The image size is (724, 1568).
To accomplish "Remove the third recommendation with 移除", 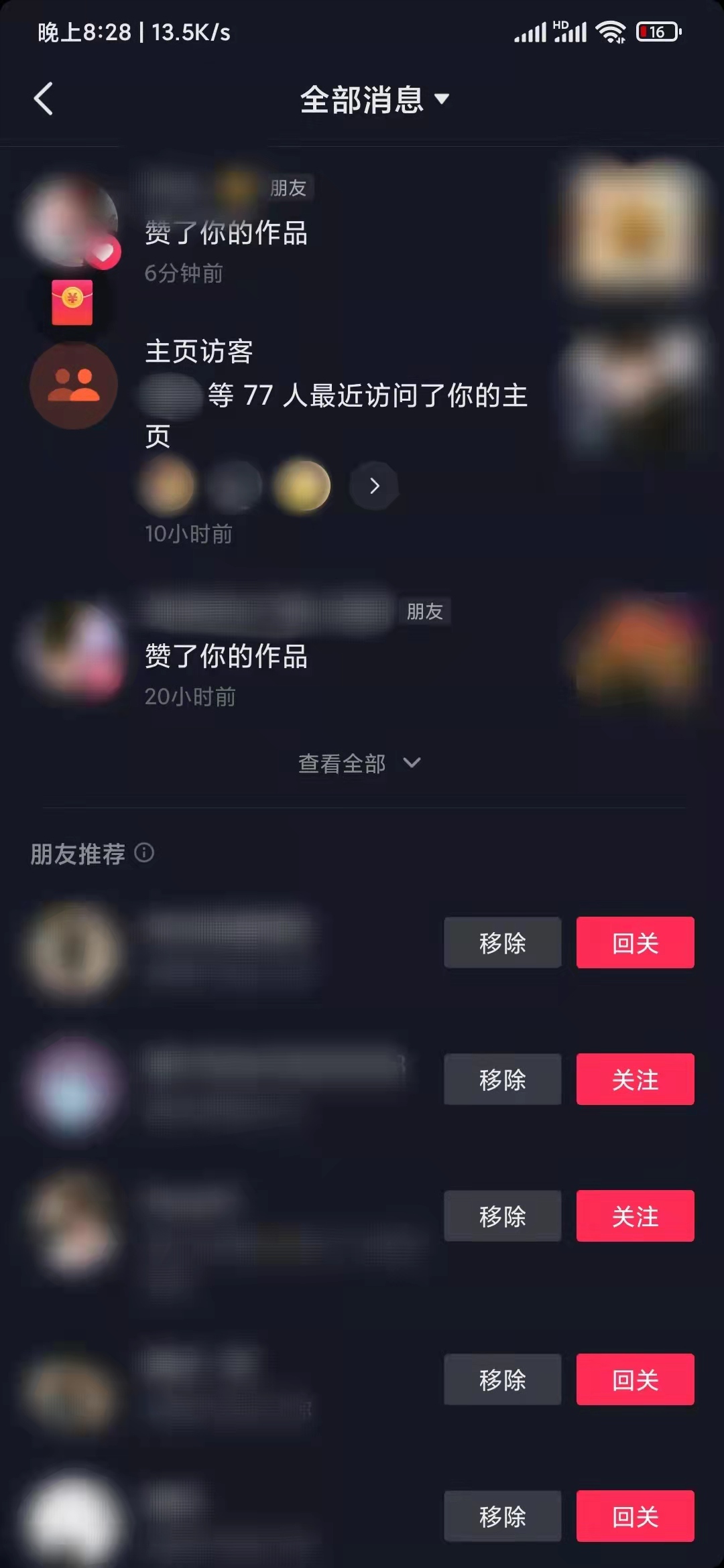I will (502, 1216).
